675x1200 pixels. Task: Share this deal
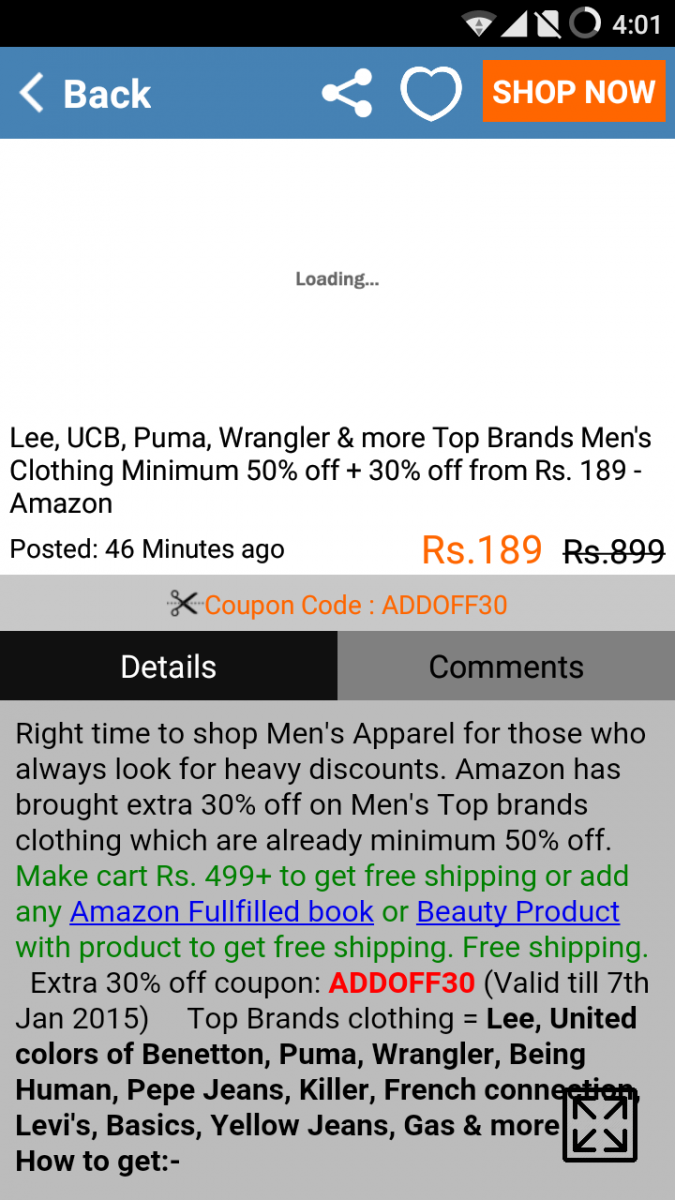point(347,93)
